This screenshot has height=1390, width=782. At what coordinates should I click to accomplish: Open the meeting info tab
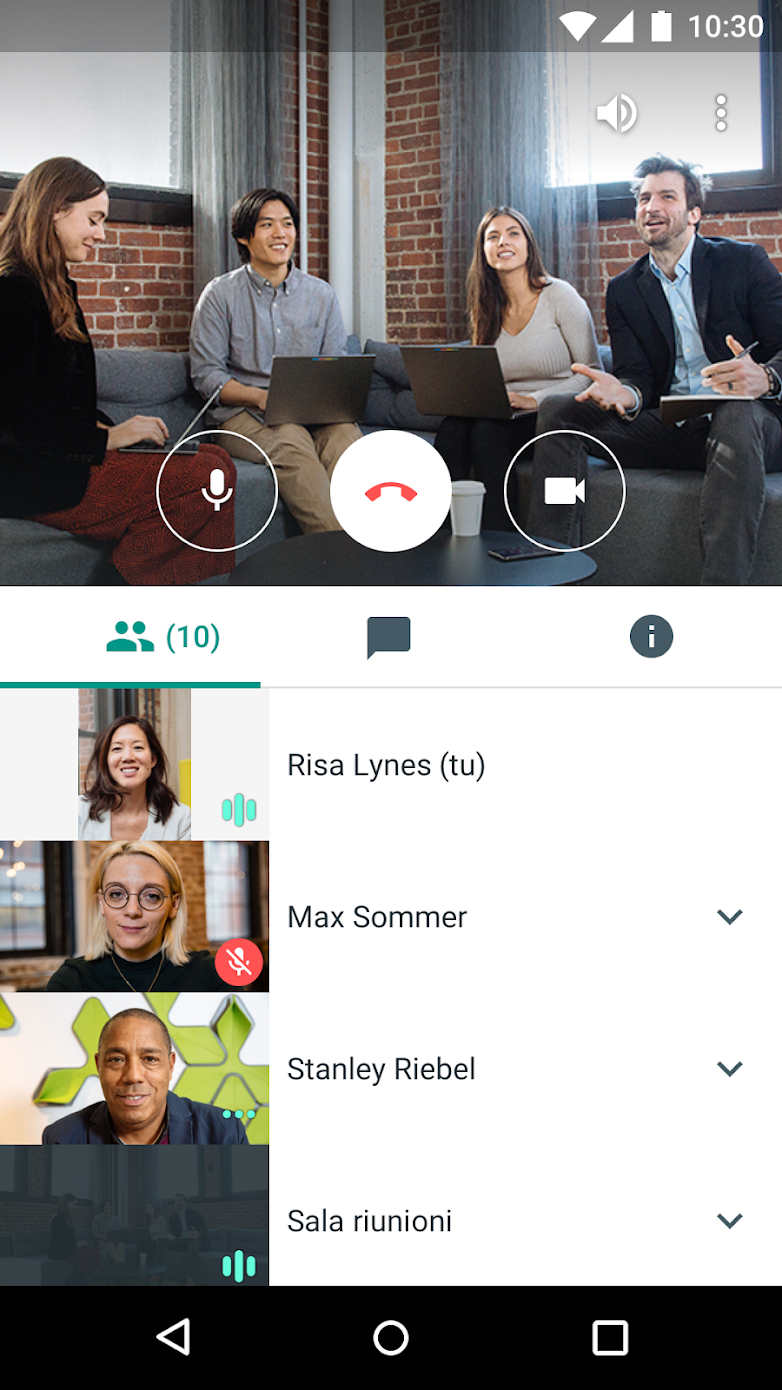pos(651,637)
